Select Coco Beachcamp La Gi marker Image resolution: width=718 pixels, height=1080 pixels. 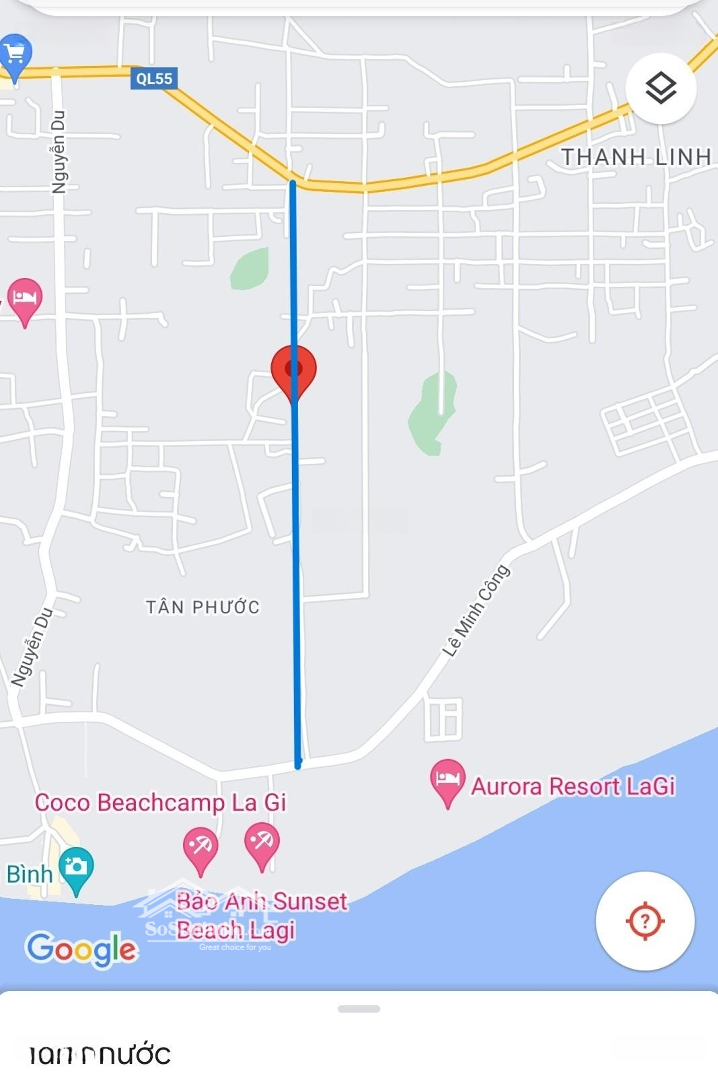click(x=201, y=849)
